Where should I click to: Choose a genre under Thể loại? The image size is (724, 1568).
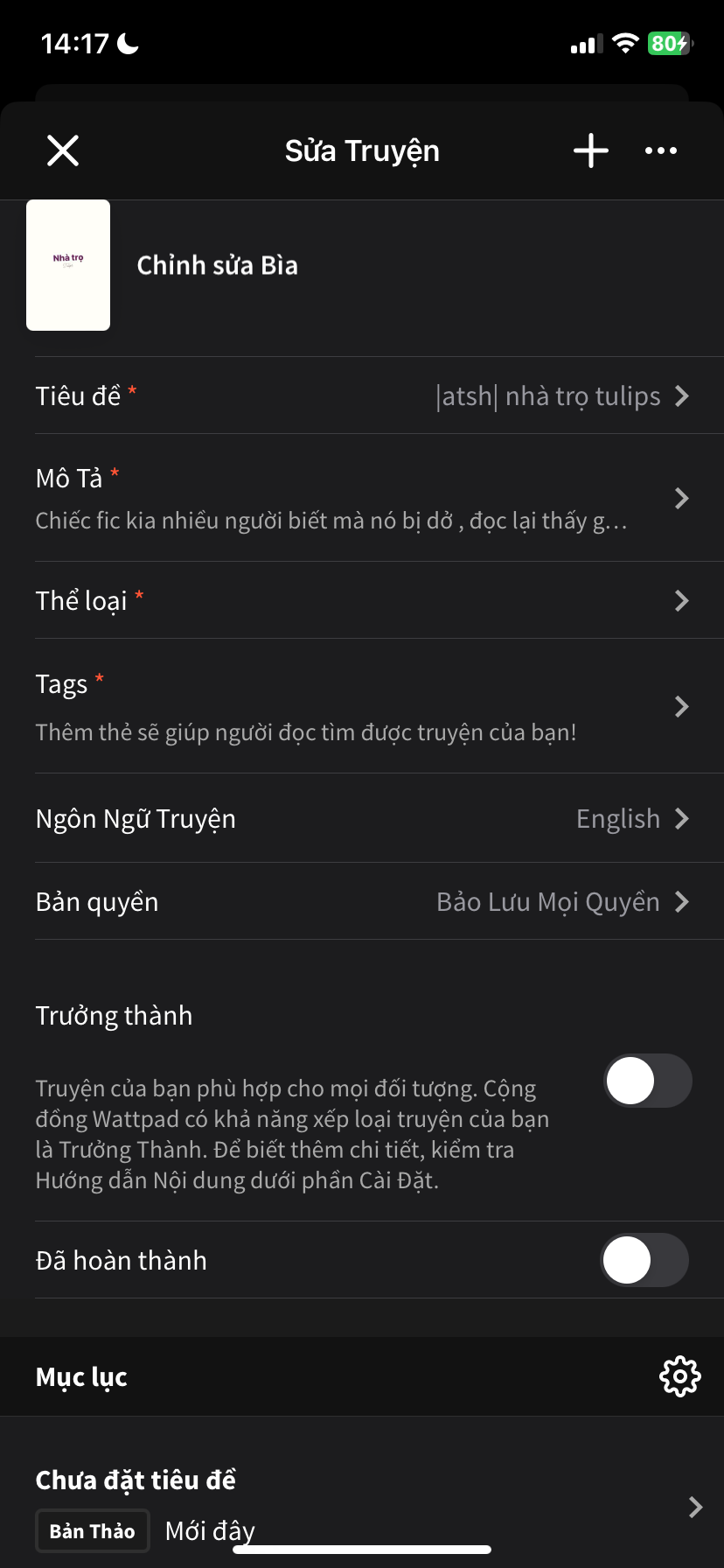362,600
